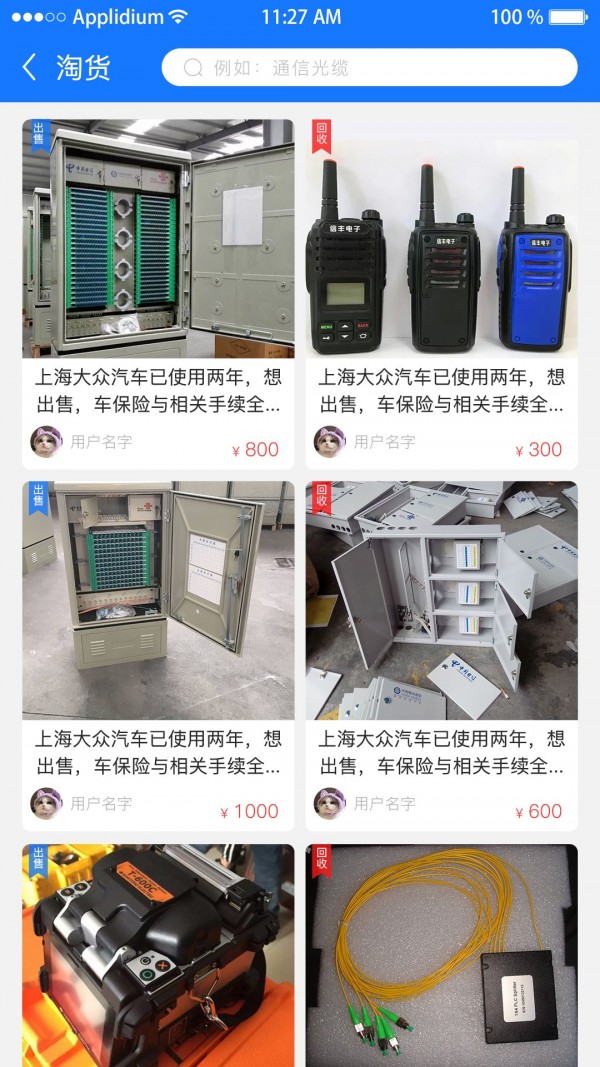Open the listing priced at ¥1000
The height and width of the screenshot is (1067, 600).
coord(158,601)
